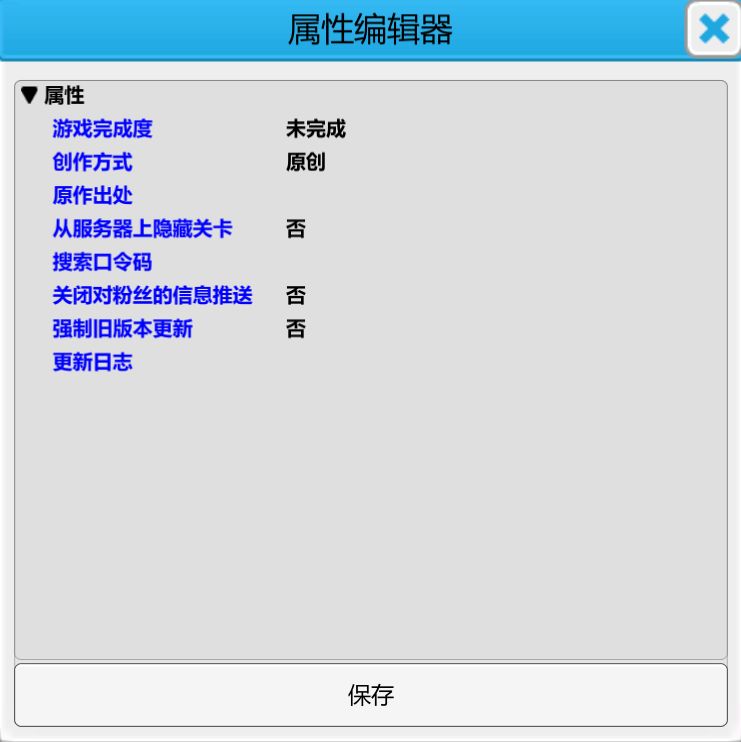Screen dimensions: 741x742
Task: Change 创作方式 value 原创
Action: pyautogui.click(x=306, y=162)
